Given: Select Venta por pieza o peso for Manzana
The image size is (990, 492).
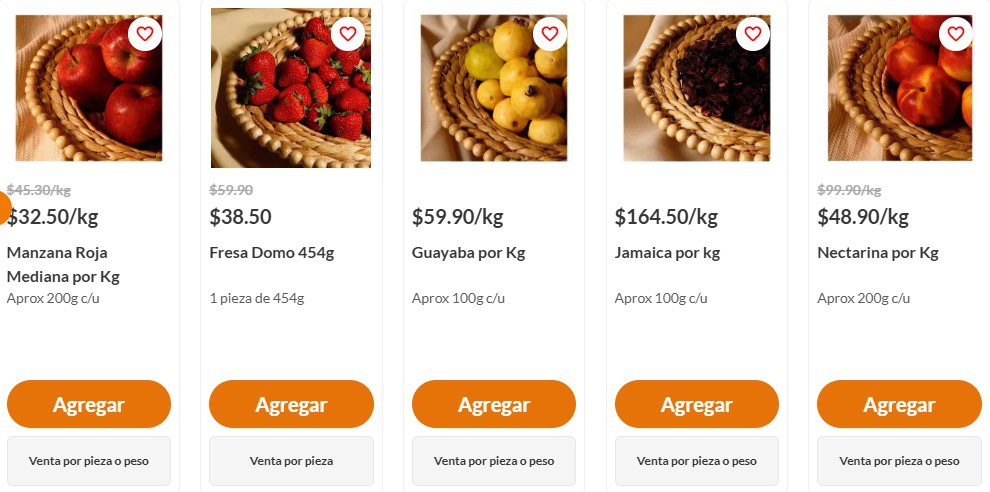Looking at the screenshot, I should click(89, 461).
